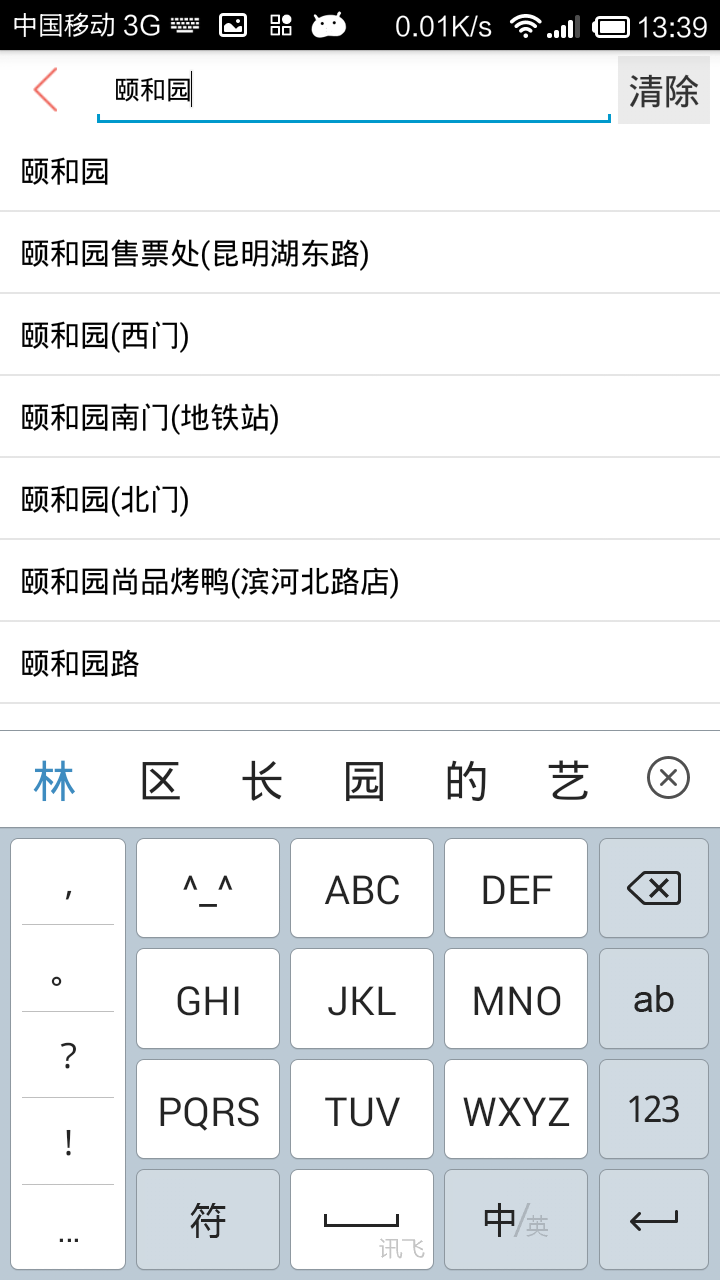This screenshot has width=720, height=1280.
Task: Insert the candidate word 林
Action: 54,781
